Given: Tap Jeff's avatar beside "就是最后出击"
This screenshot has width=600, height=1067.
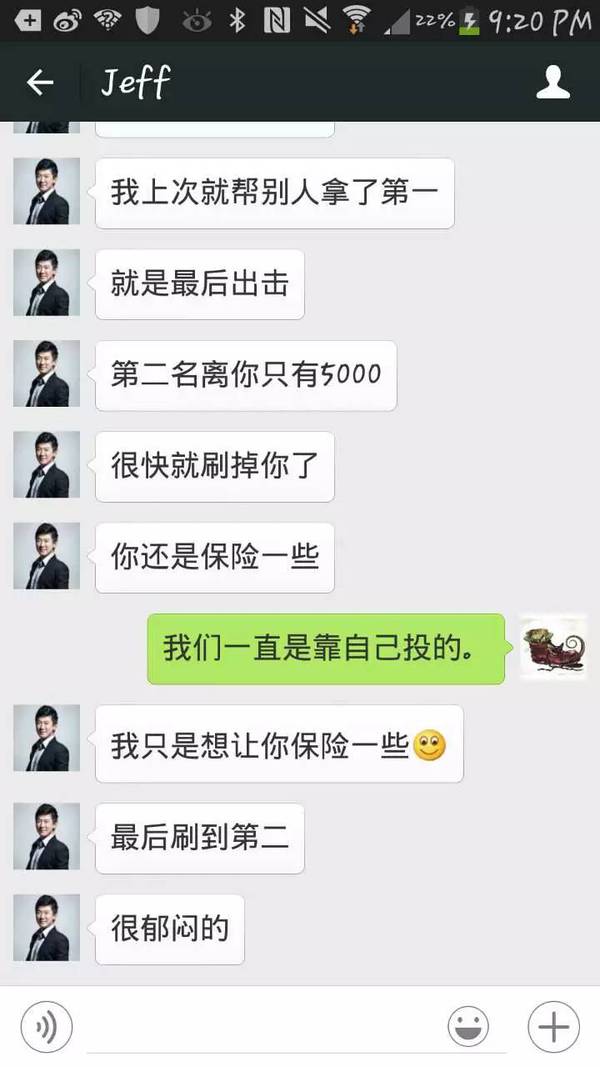Looking at the screenshot, I should tap(47, 283).
